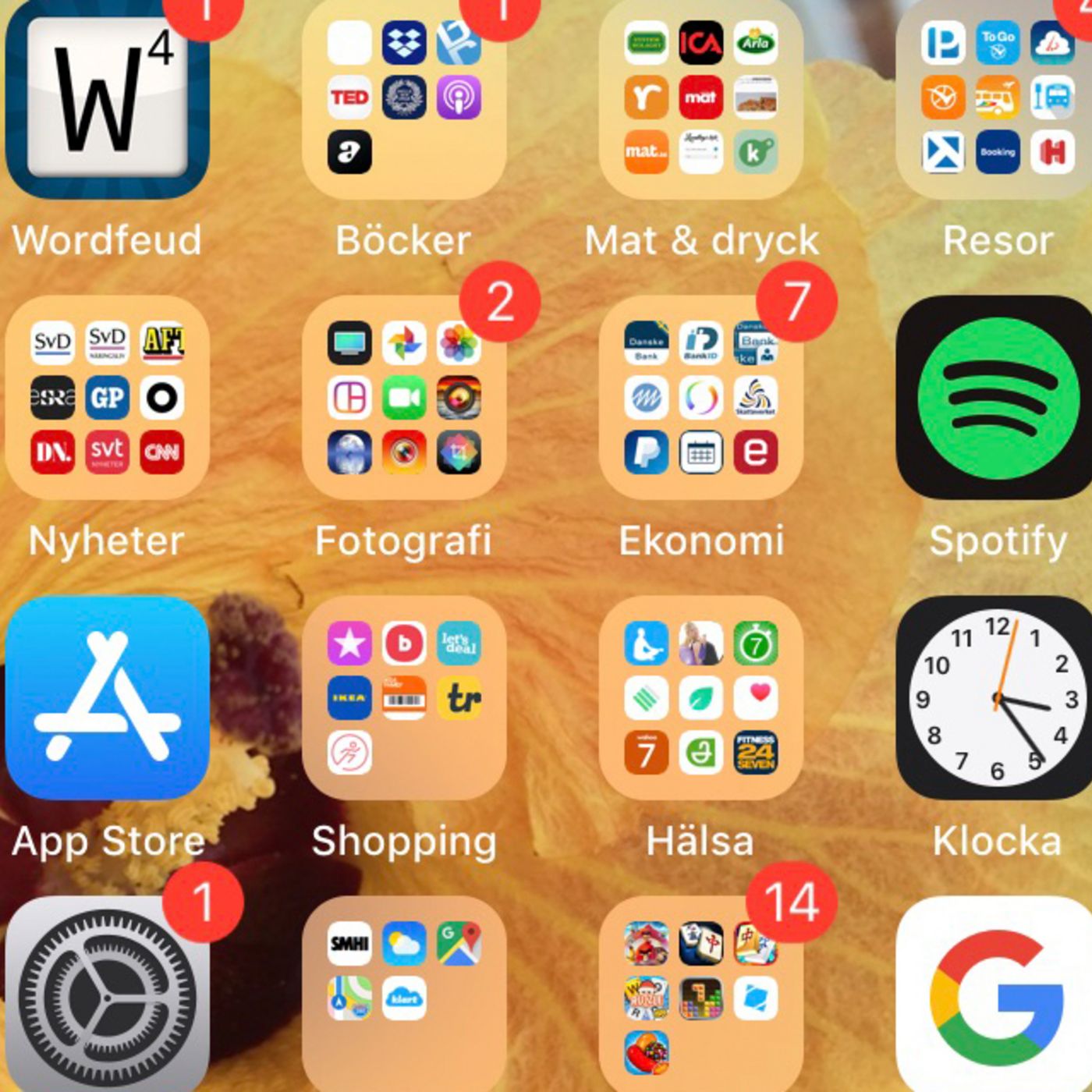1092x1092 pixels.
Task: Open the folder with SMHI and Maps
Action: click(404, 997)
